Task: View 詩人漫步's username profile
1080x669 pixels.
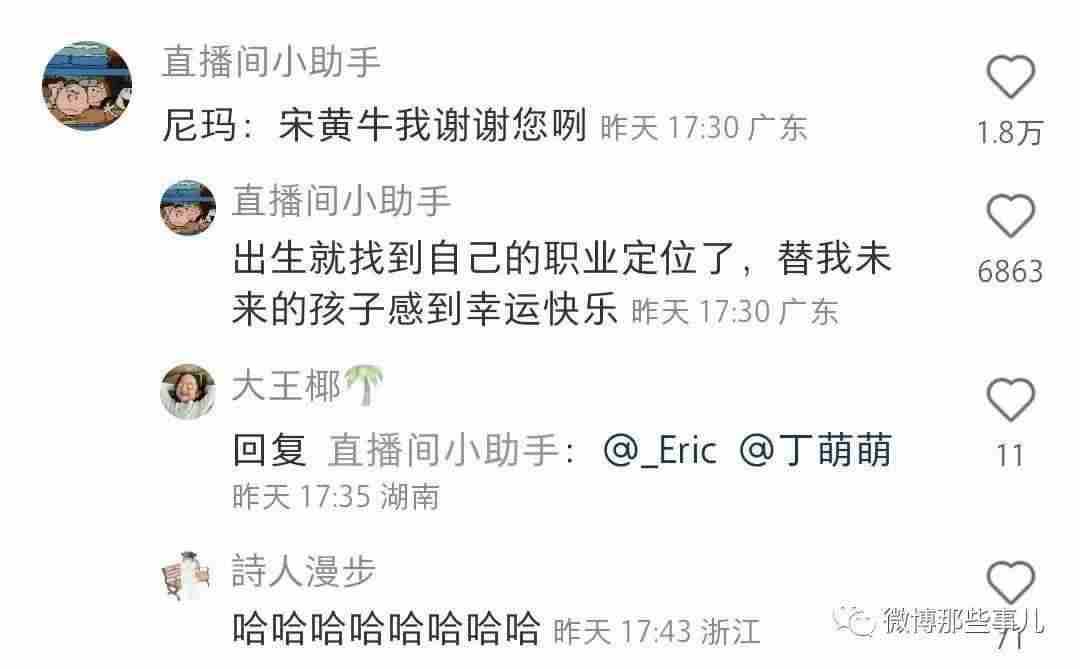Action: coord(303,572)
